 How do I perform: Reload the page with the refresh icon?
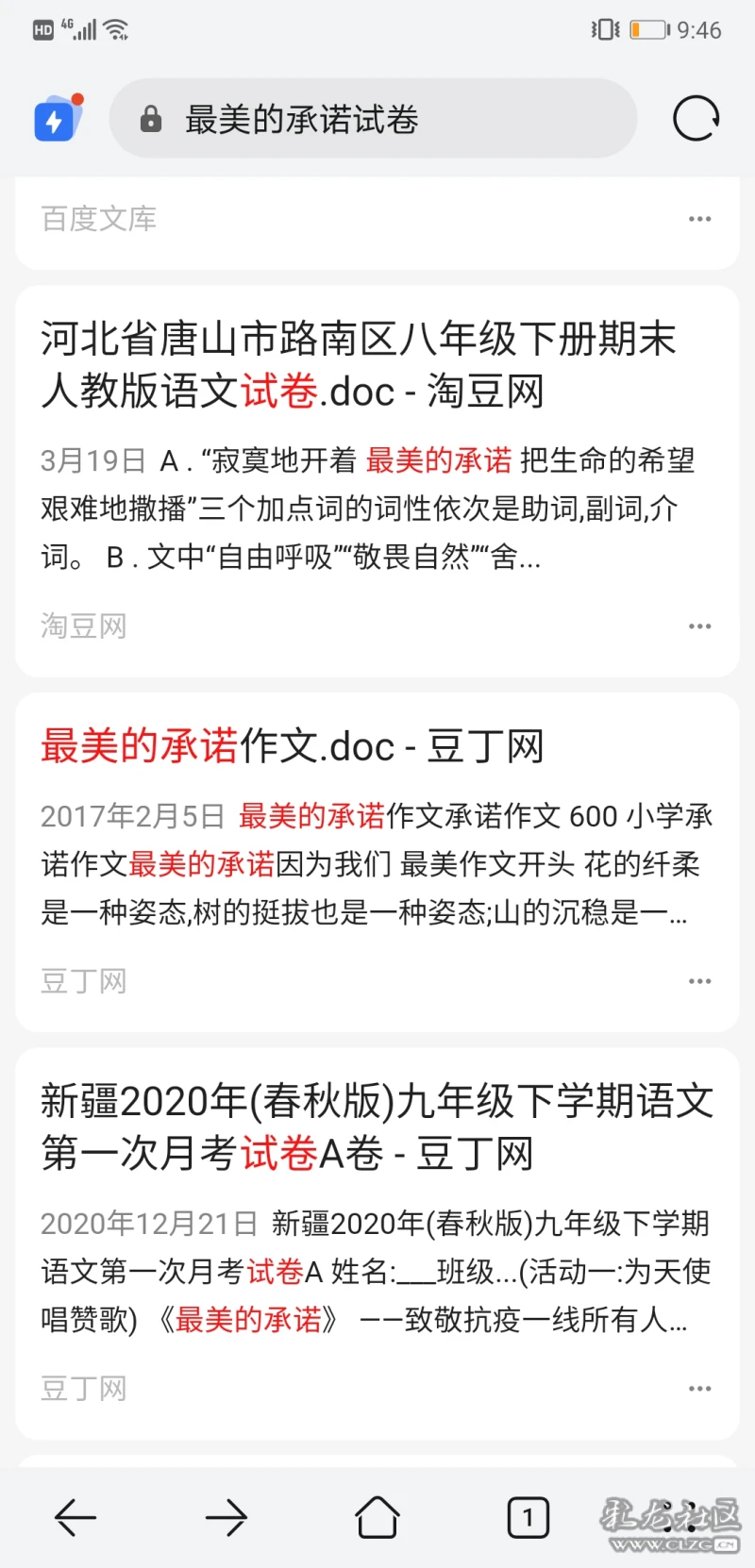(696, 119)
